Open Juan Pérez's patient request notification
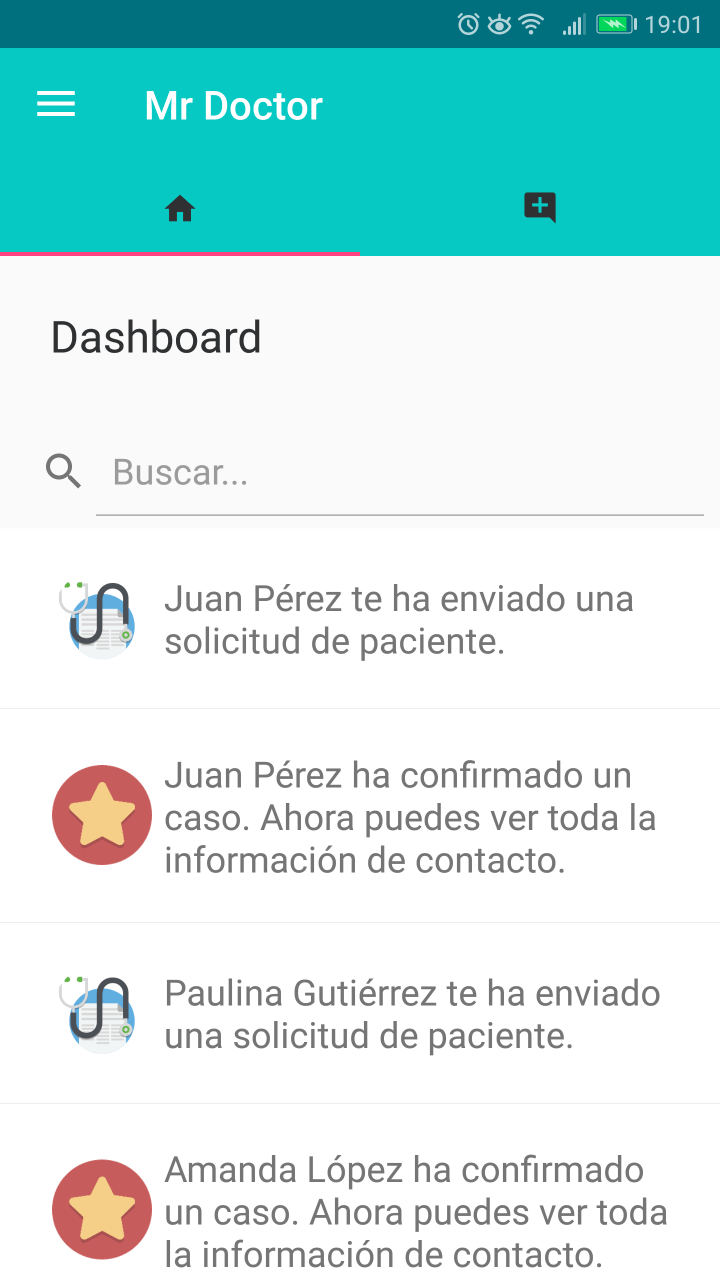This screenshot has width=720, height=1280. [x=360, y=619]
